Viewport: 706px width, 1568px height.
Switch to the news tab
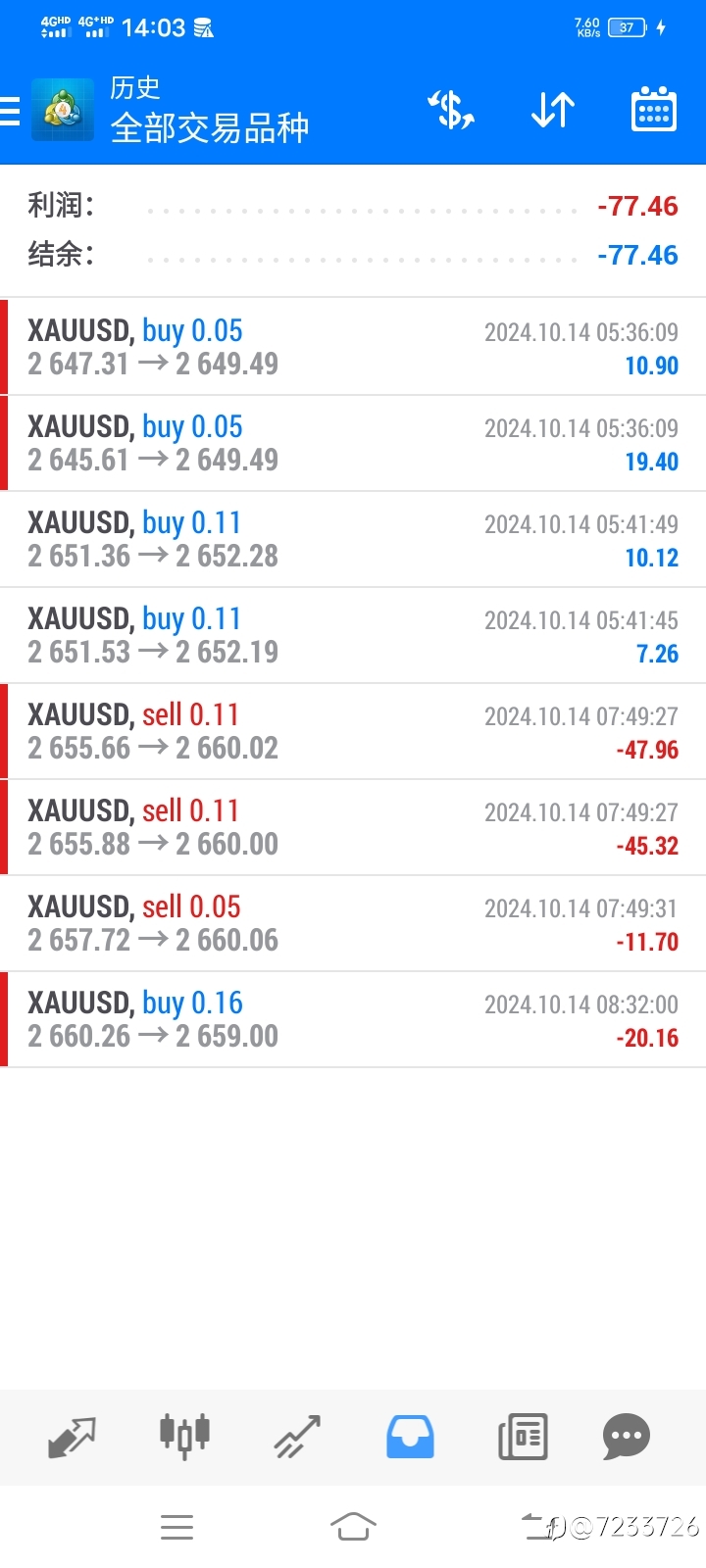pyautogui.click(x=523, y=1437)
